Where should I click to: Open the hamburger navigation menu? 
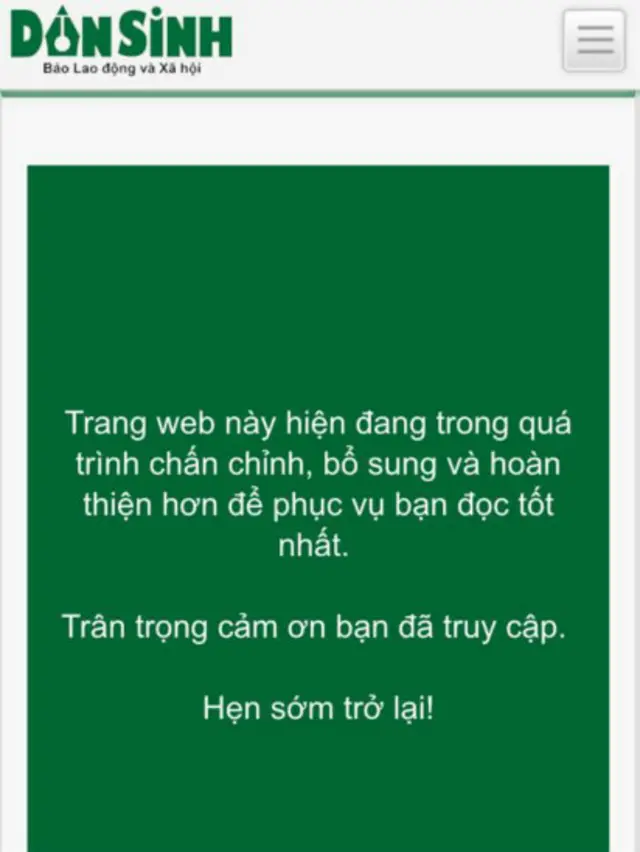coord(595,40)
